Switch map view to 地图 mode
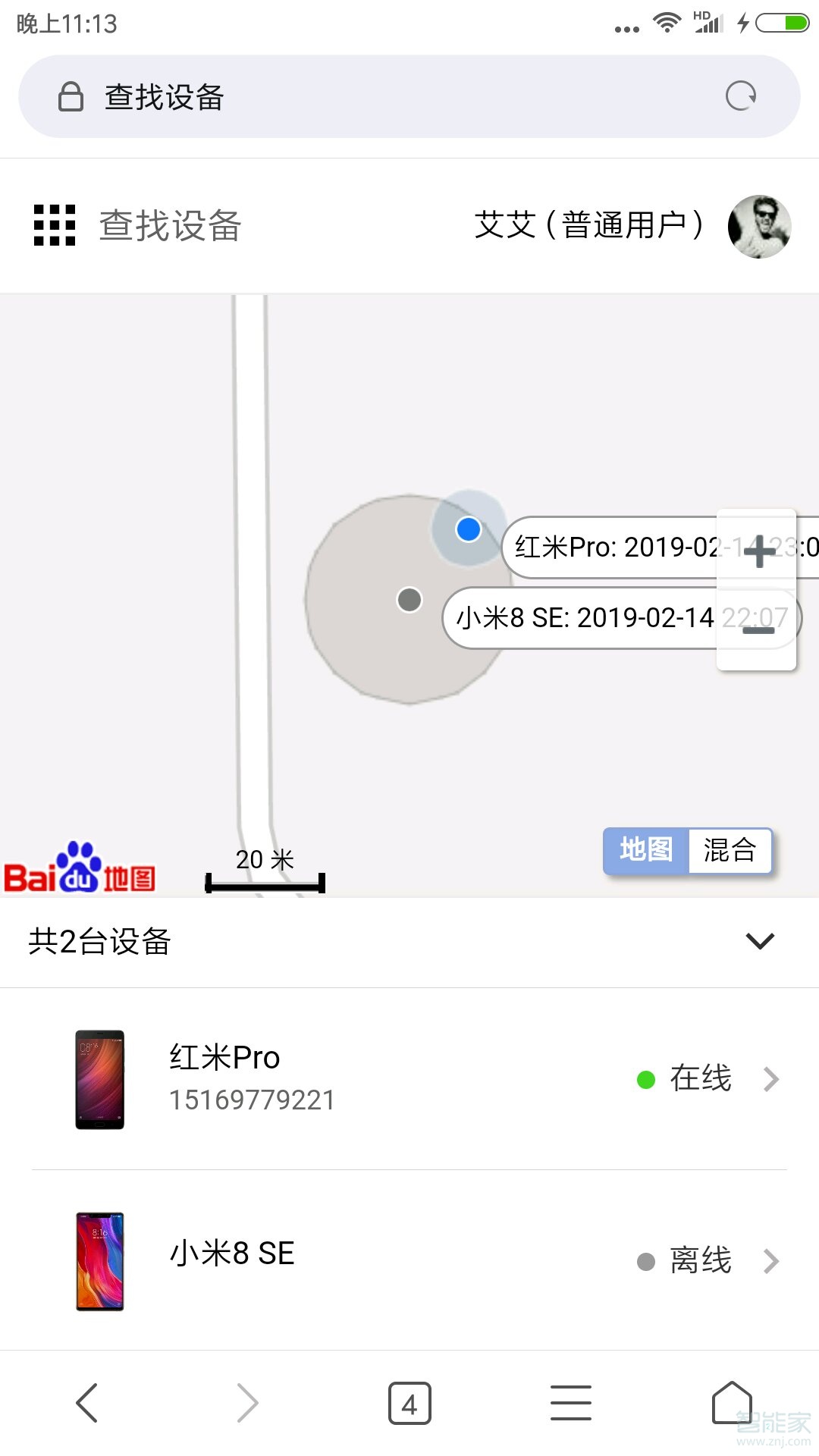Image resolution: width=819 pixels, height=1456 pixels. pos(645,852)
